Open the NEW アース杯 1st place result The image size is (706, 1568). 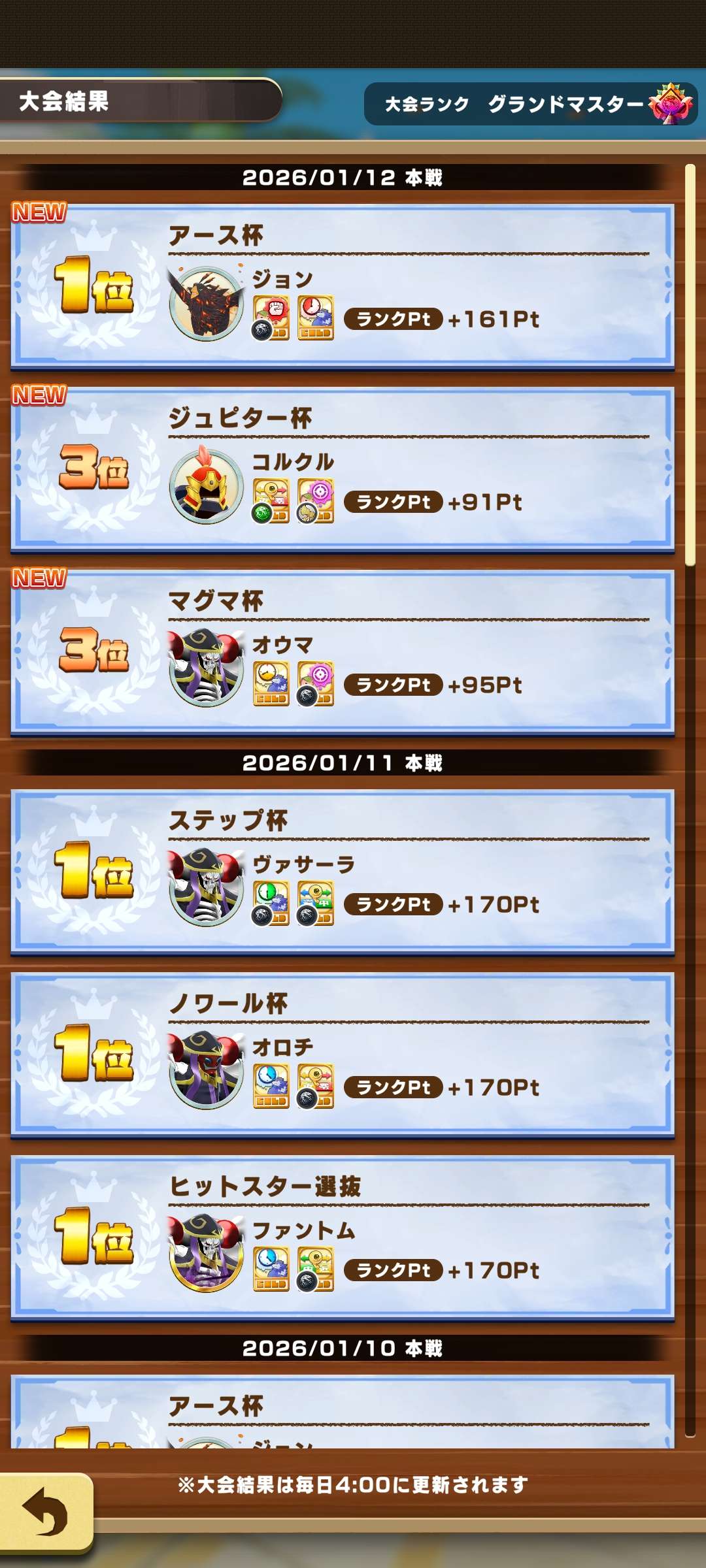pos(342,286)
